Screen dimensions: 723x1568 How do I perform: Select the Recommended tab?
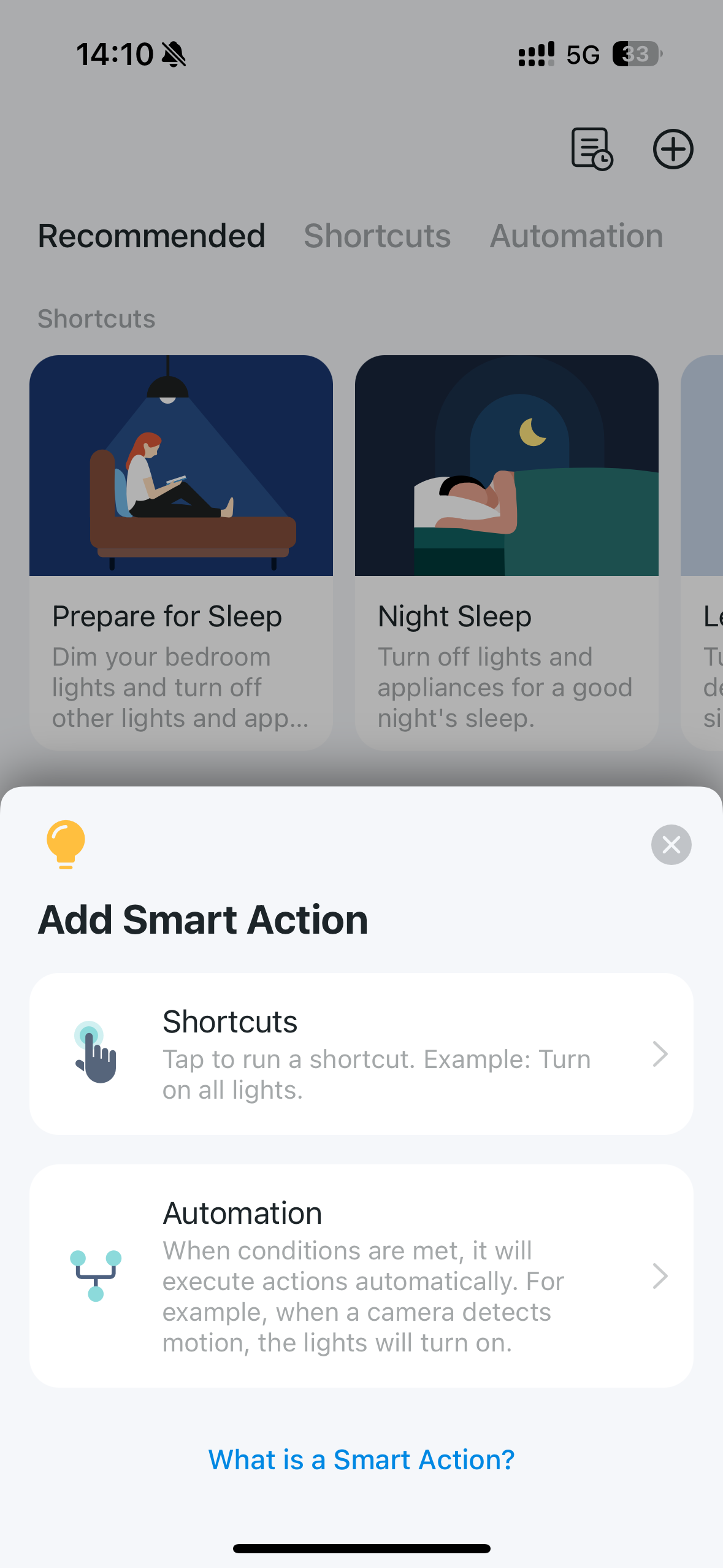click(151, 236)
